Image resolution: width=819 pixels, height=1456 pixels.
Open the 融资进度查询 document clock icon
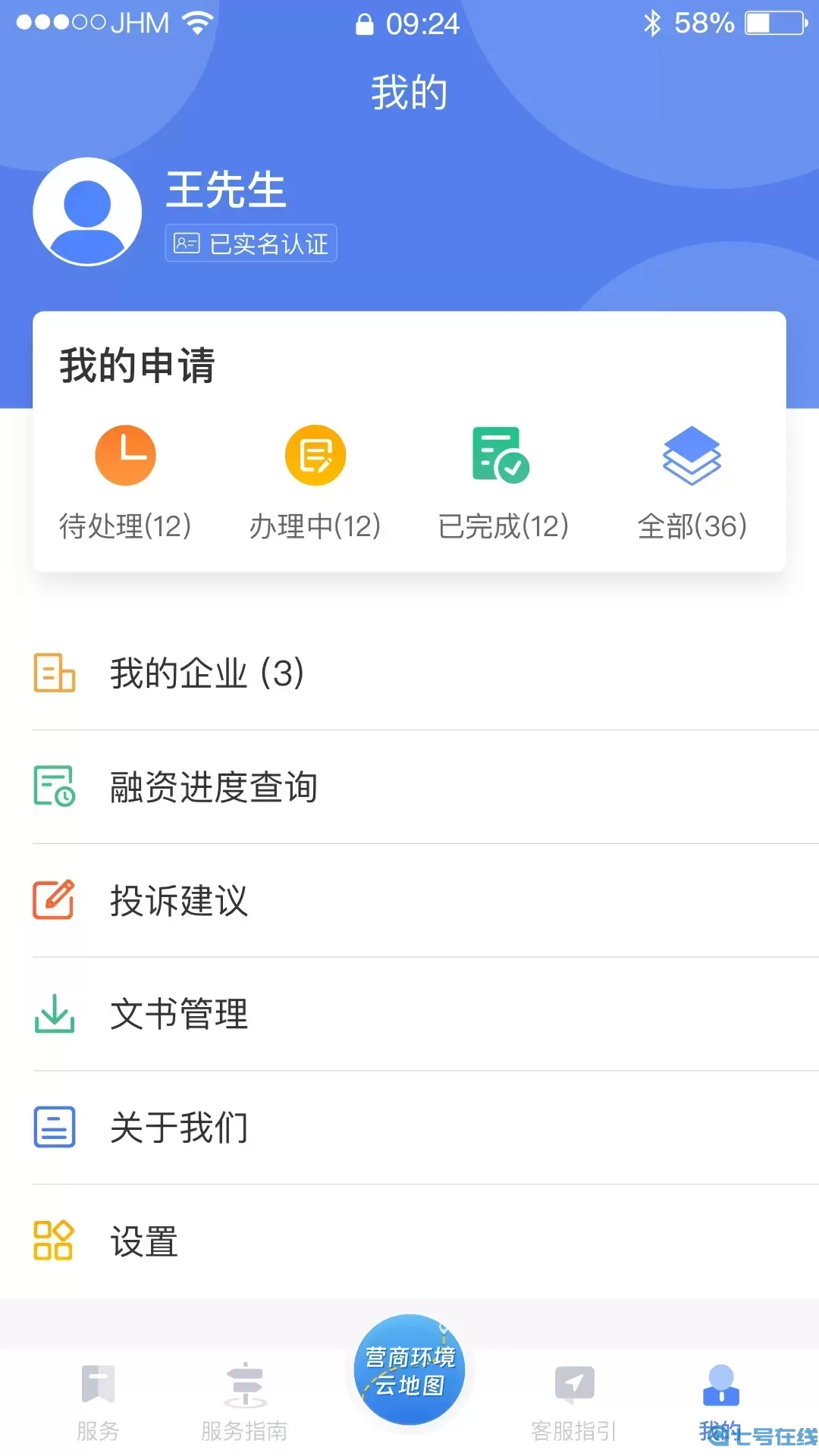click(53, 787)
